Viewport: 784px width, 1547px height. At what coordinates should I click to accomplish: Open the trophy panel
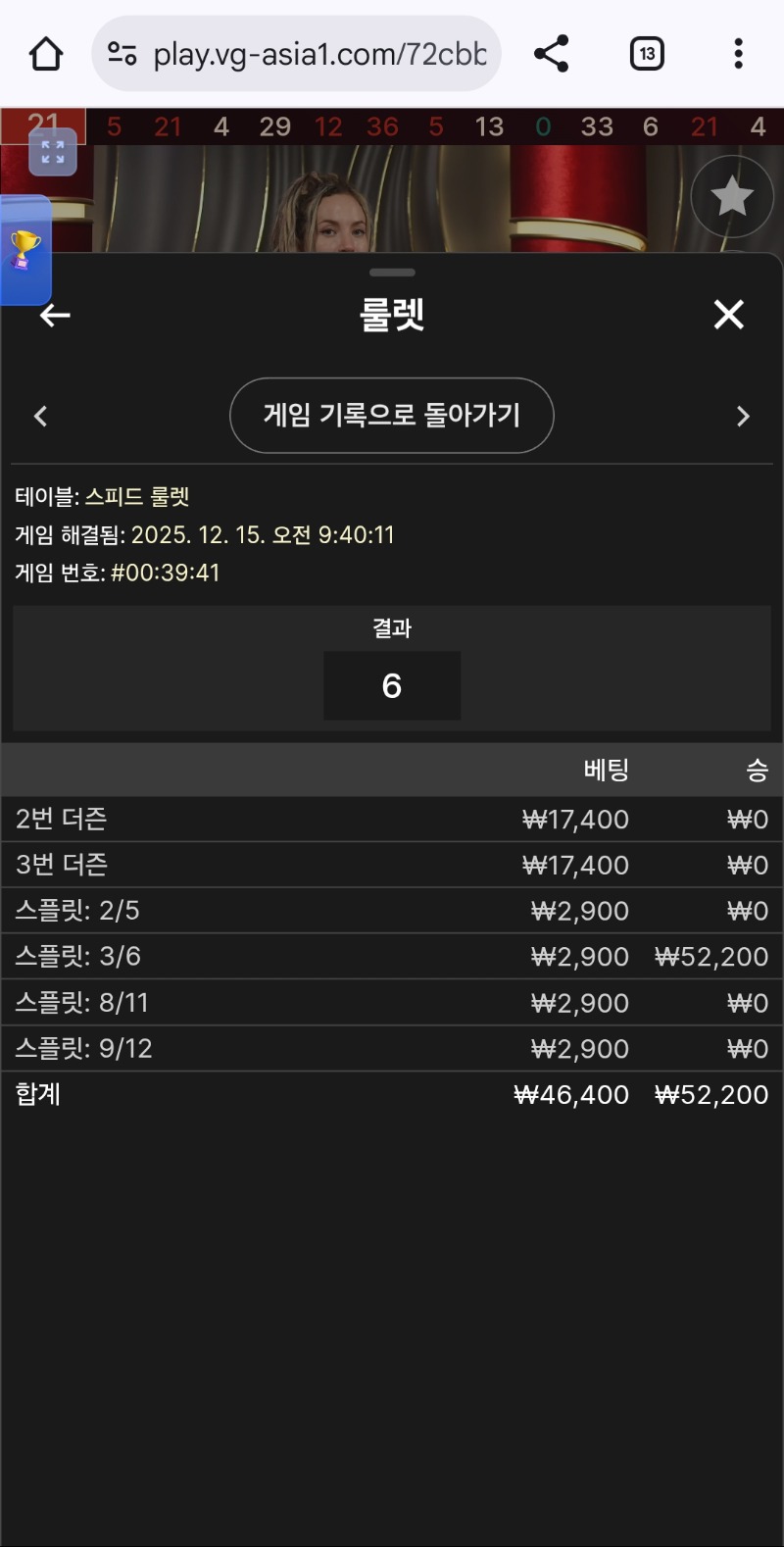click(24, 250)
